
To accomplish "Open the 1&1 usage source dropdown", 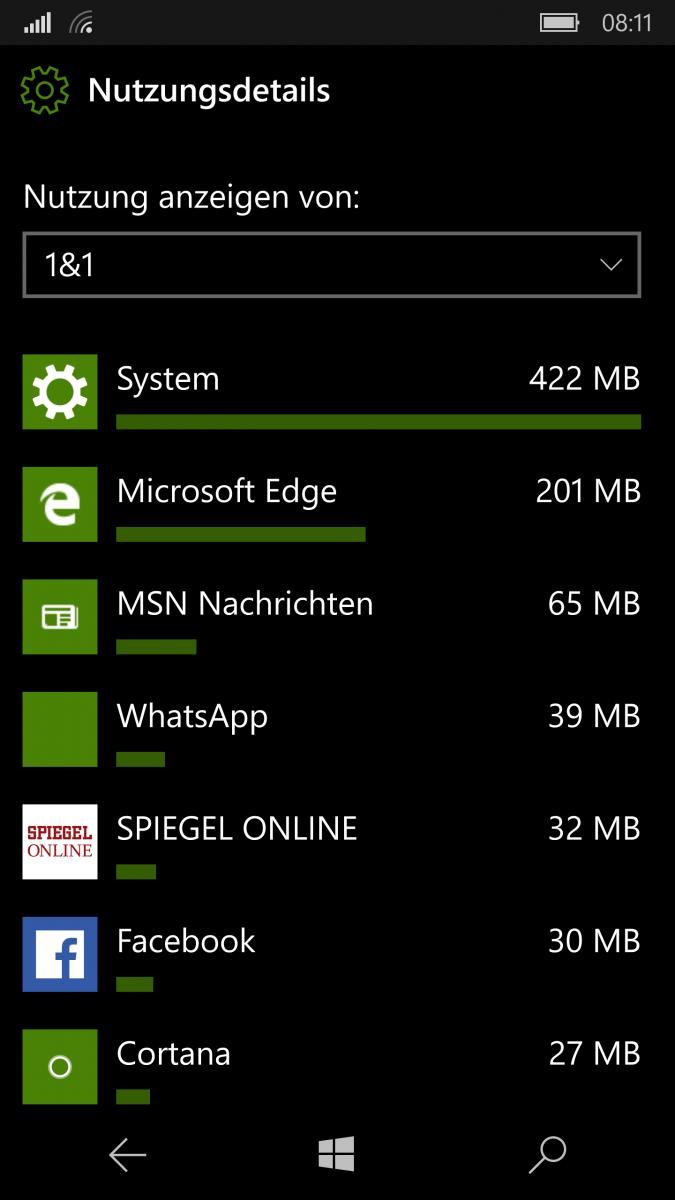I will [x=331, y=265].
